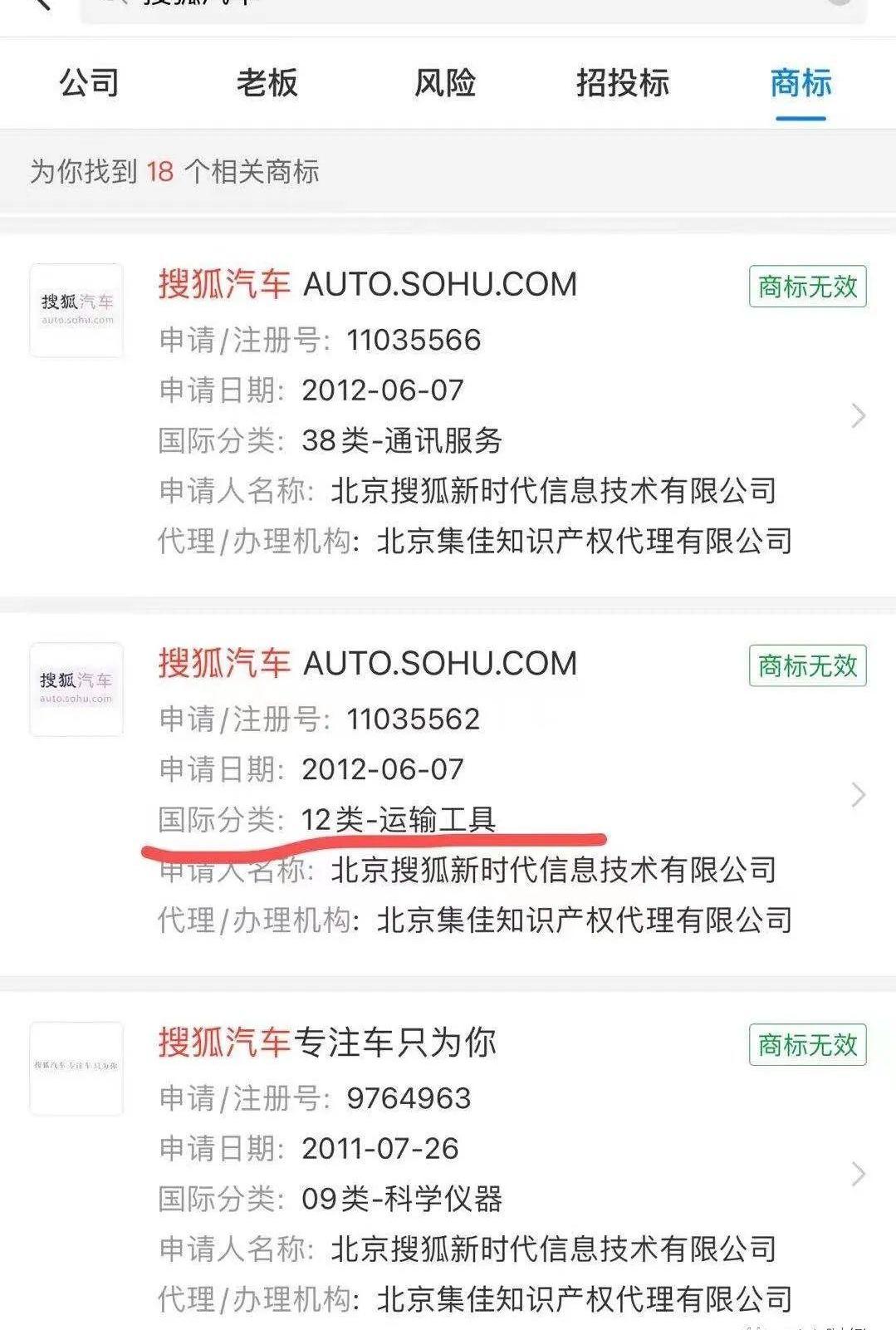Viewport: 896px width, 1330px height.
Task: Open the 风险 tab
Action: pos(445,84)
